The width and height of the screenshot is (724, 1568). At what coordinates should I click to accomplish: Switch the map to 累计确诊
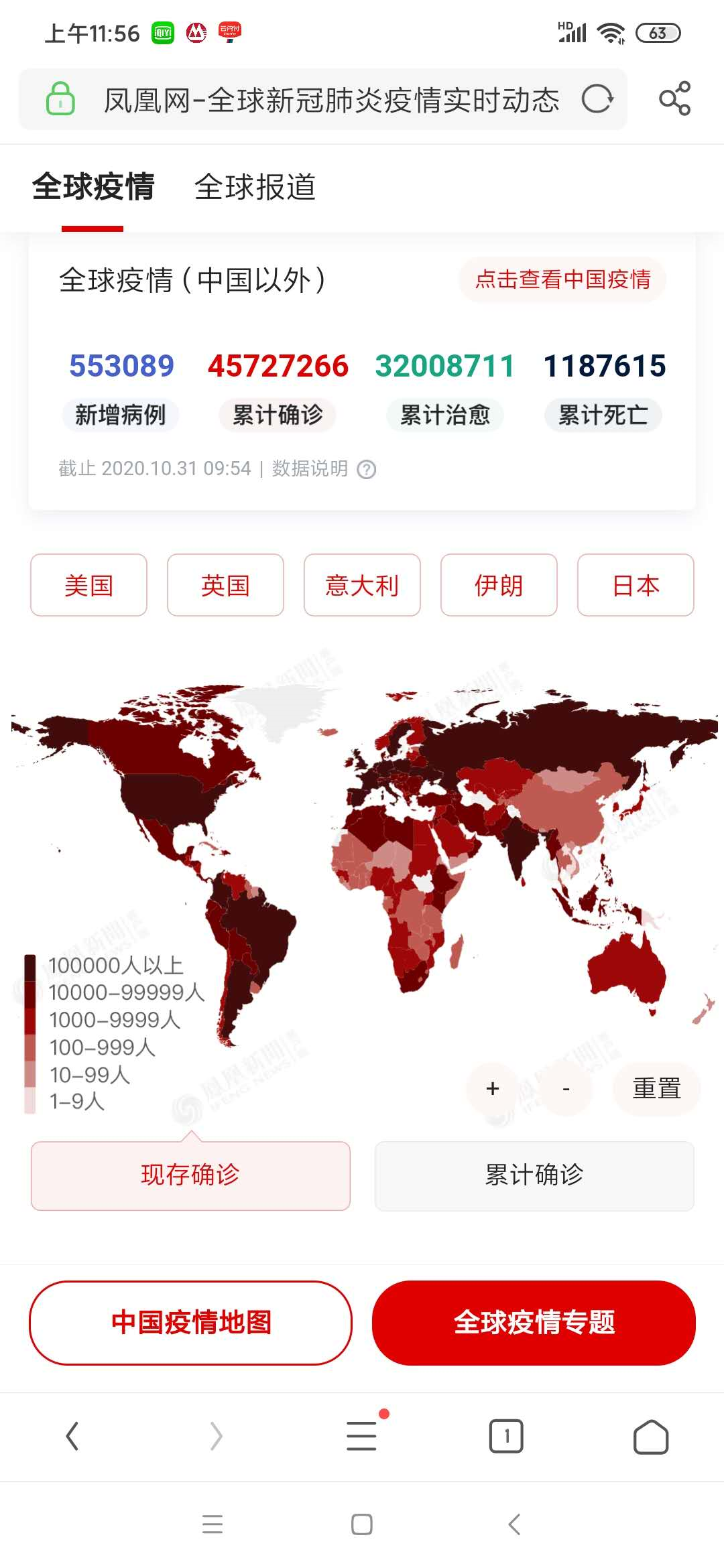[534, 1175]
